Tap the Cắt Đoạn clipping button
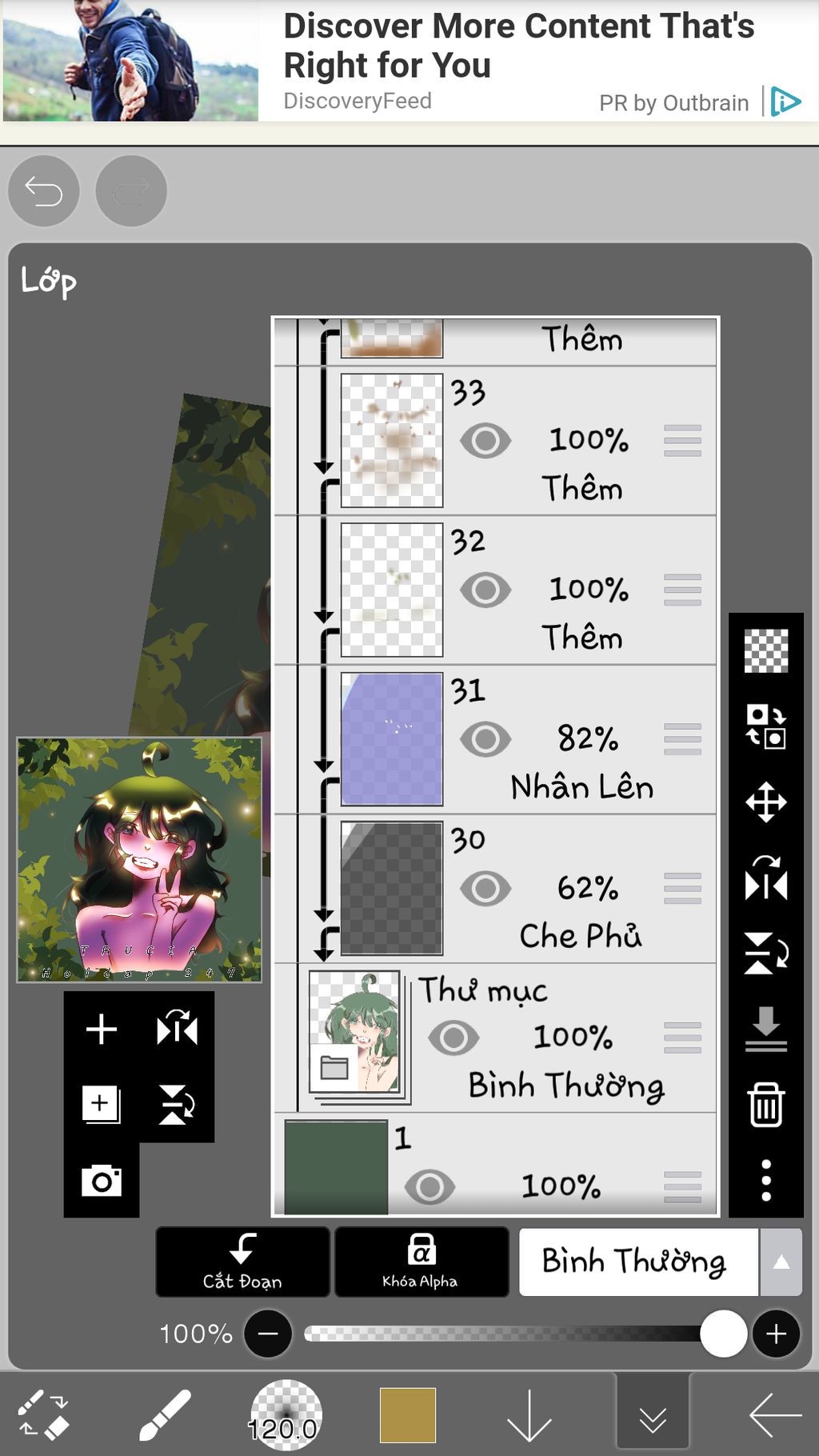This screenshot has width=819, height=1456. pos(242,1262)
